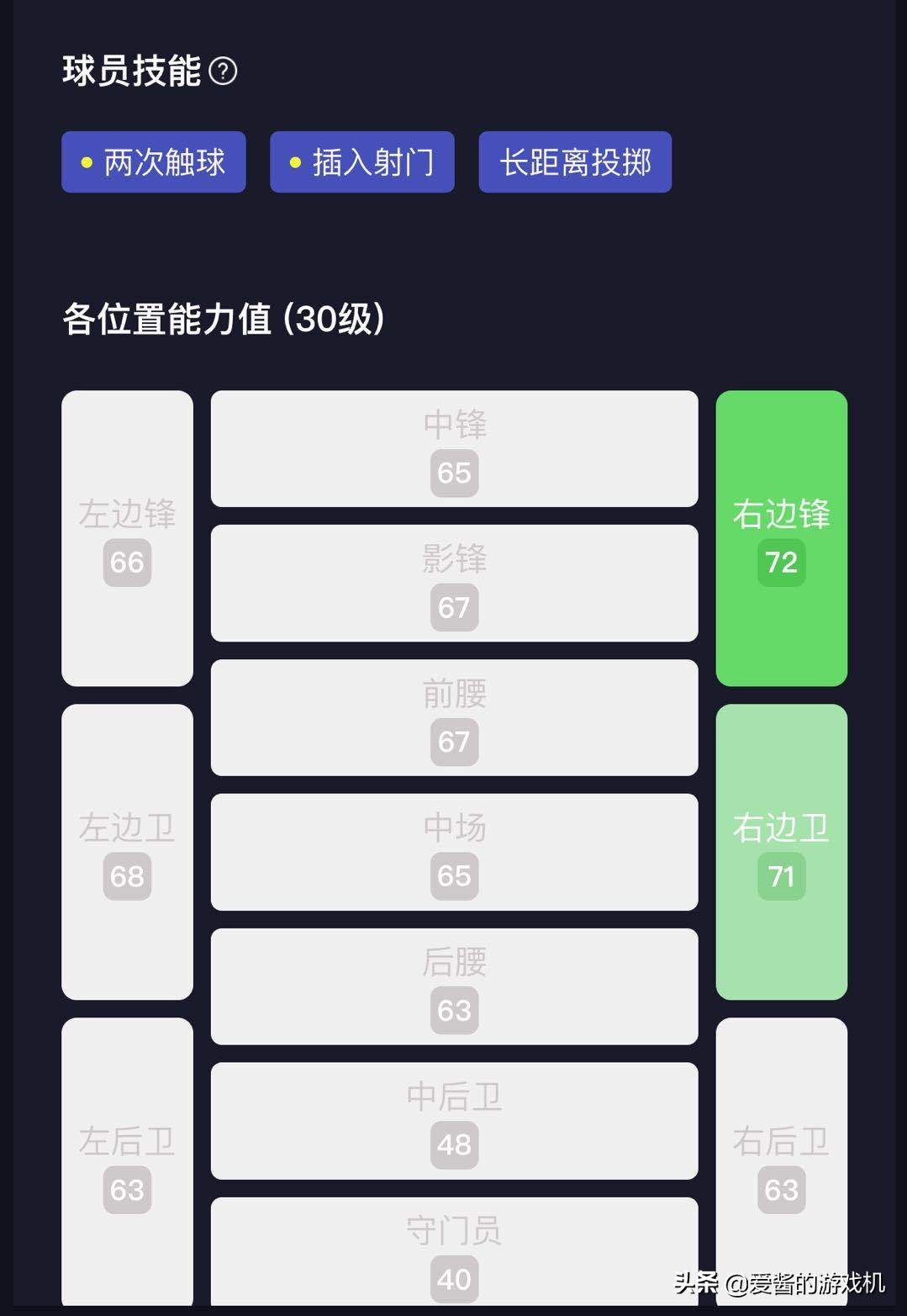Click the 头条@爱酱的游戏机 watermark text
The width and height of the screenshot is (907, 1316).
(778, 1285)
